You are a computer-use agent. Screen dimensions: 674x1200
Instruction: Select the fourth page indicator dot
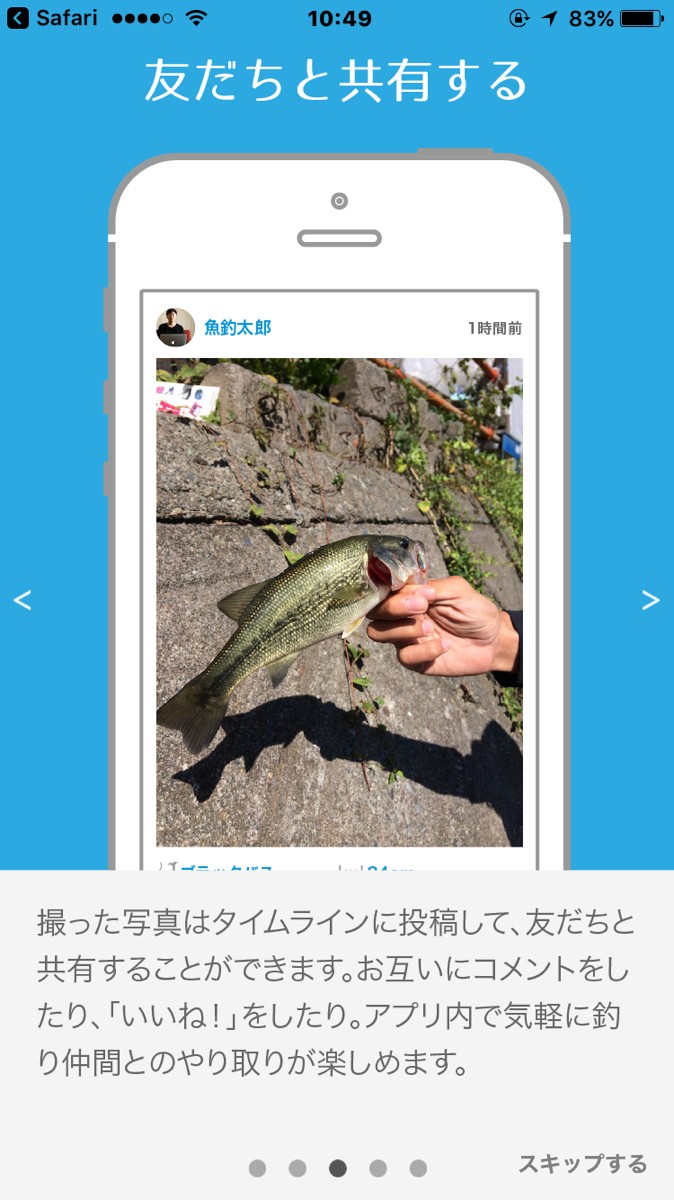[378, 1168]
